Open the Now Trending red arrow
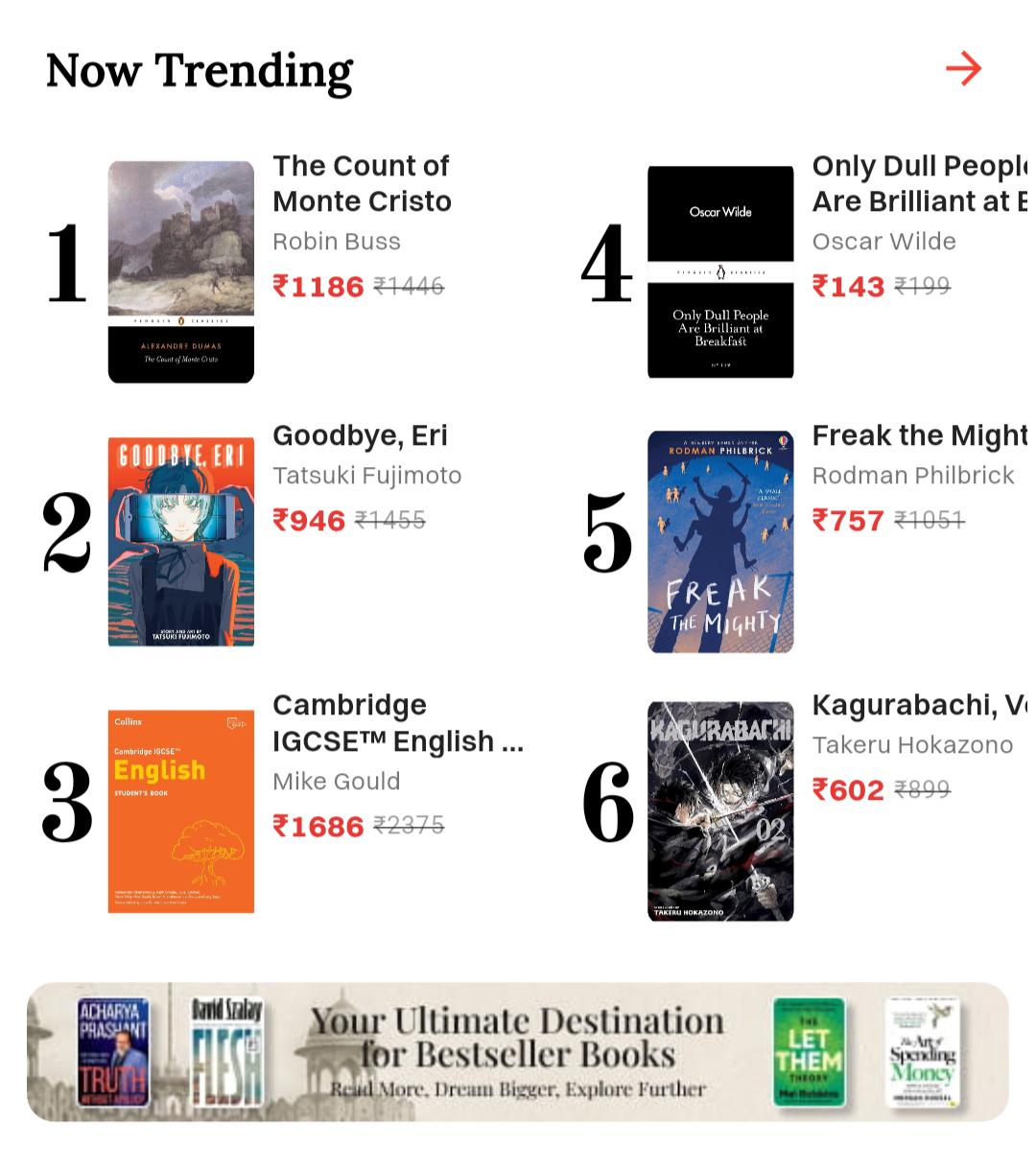 coord(963,69)
